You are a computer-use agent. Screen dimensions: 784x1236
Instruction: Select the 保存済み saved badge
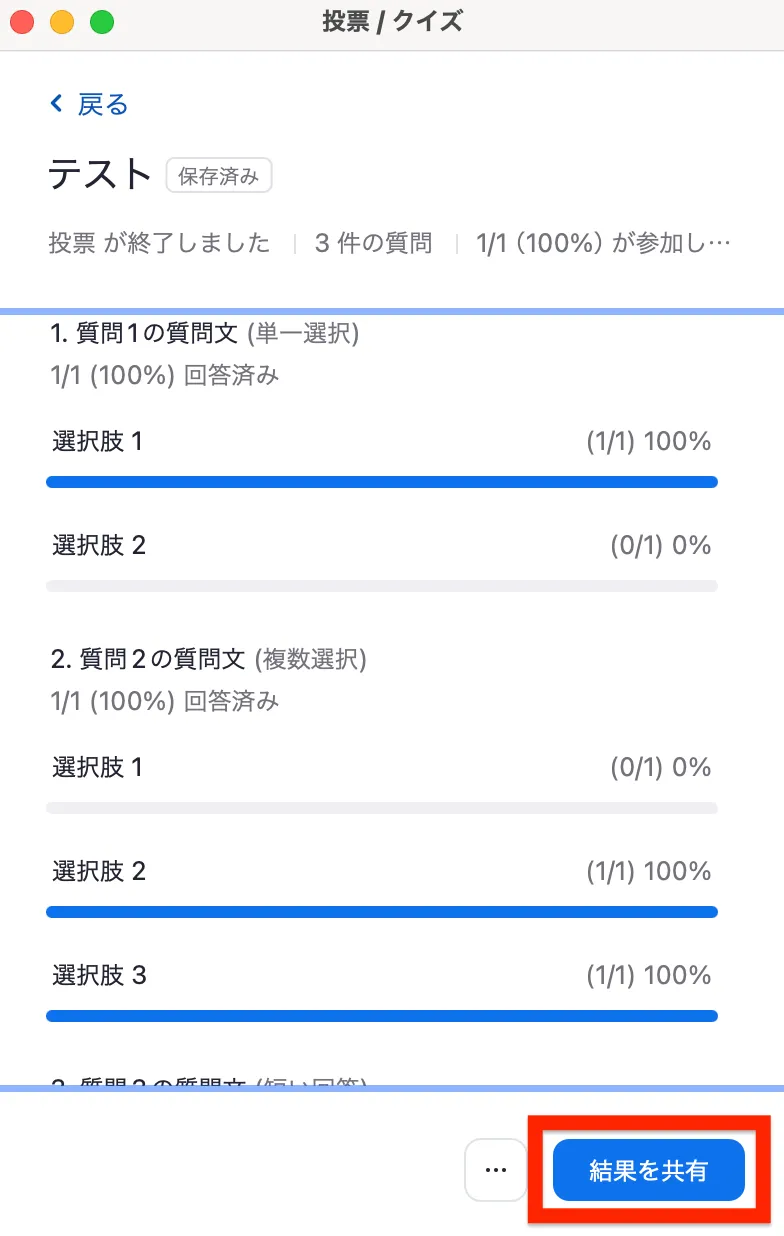pyautogui.click(x=219, y=175)
